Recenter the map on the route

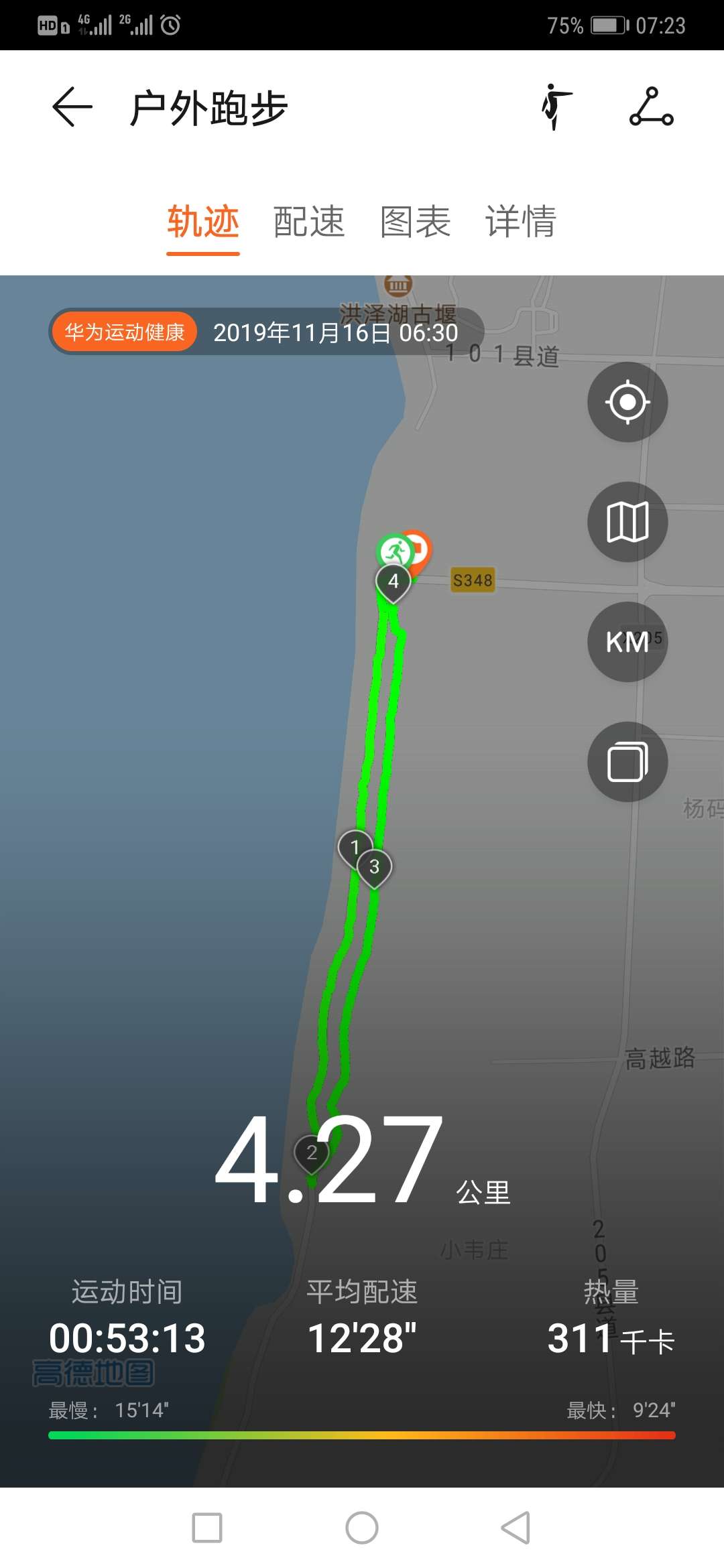[x=627, y=402]
